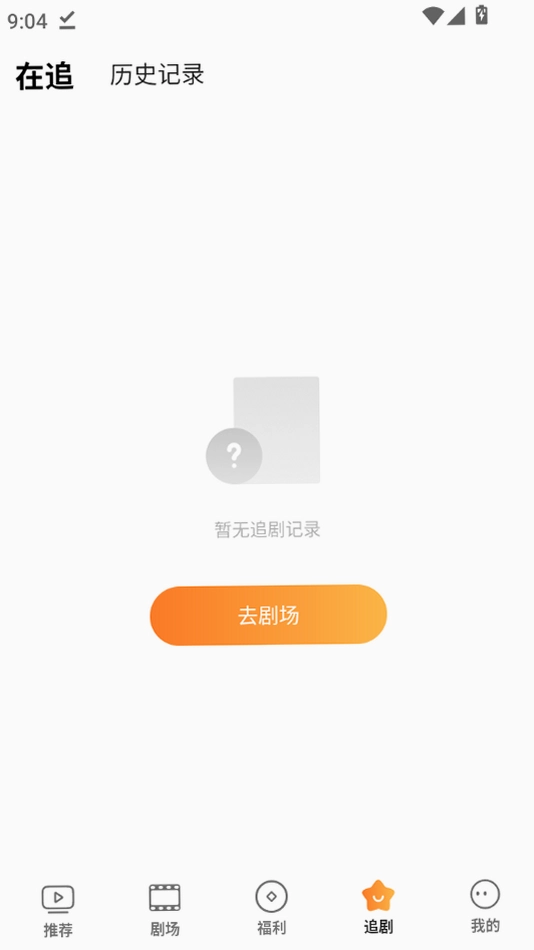This screenshot has width=534, height=950.
Task: Open the 福利 tab
Action: pyautogui.click(x=272, y=908)
